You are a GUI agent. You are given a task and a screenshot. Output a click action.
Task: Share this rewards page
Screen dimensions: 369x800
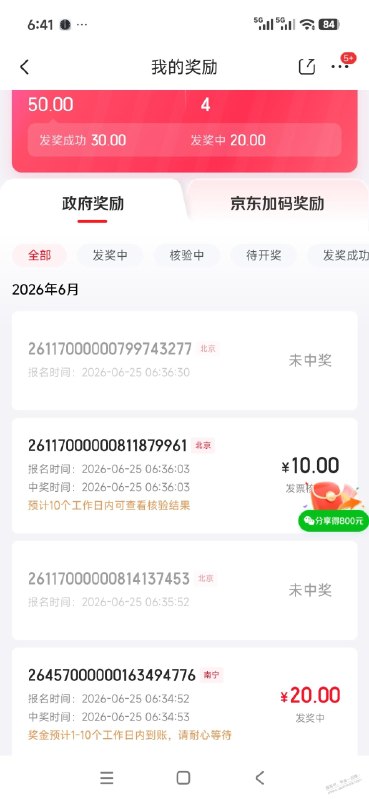pos(307,67)
